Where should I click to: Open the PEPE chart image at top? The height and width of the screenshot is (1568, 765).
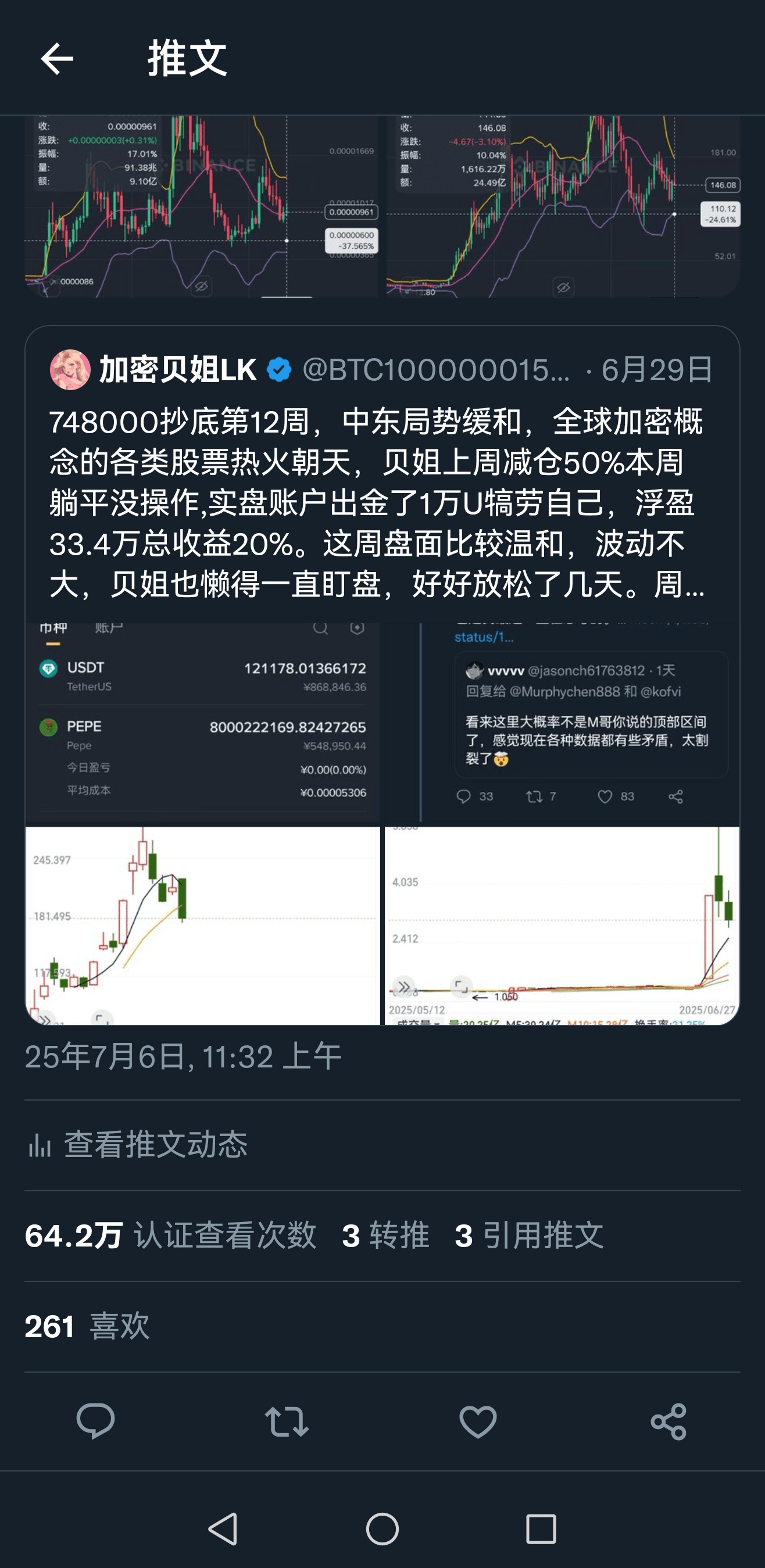[201, 206]
